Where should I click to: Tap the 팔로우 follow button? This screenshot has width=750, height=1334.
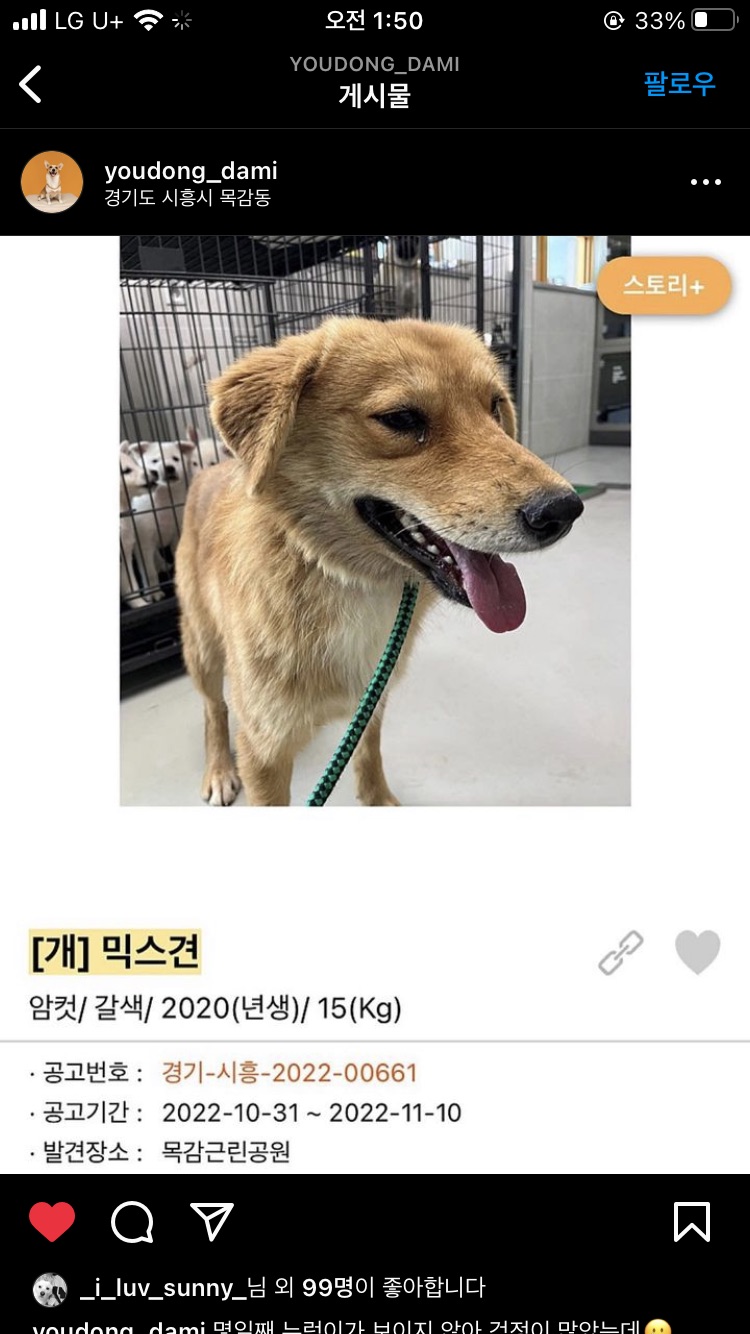coord(679,84)
